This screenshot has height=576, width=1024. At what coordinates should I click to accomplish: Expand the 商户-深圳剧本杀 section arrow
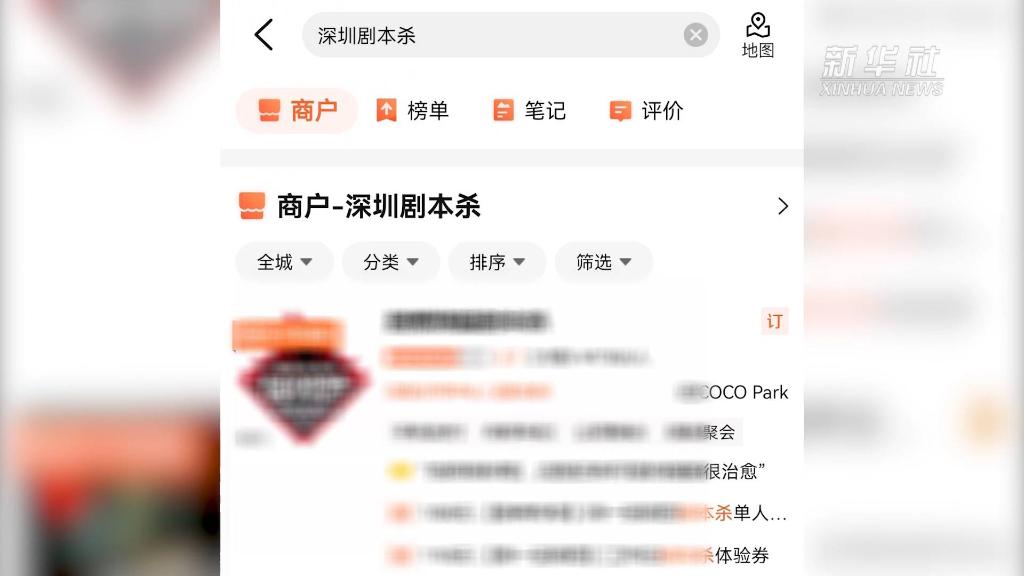click(782, 206)
